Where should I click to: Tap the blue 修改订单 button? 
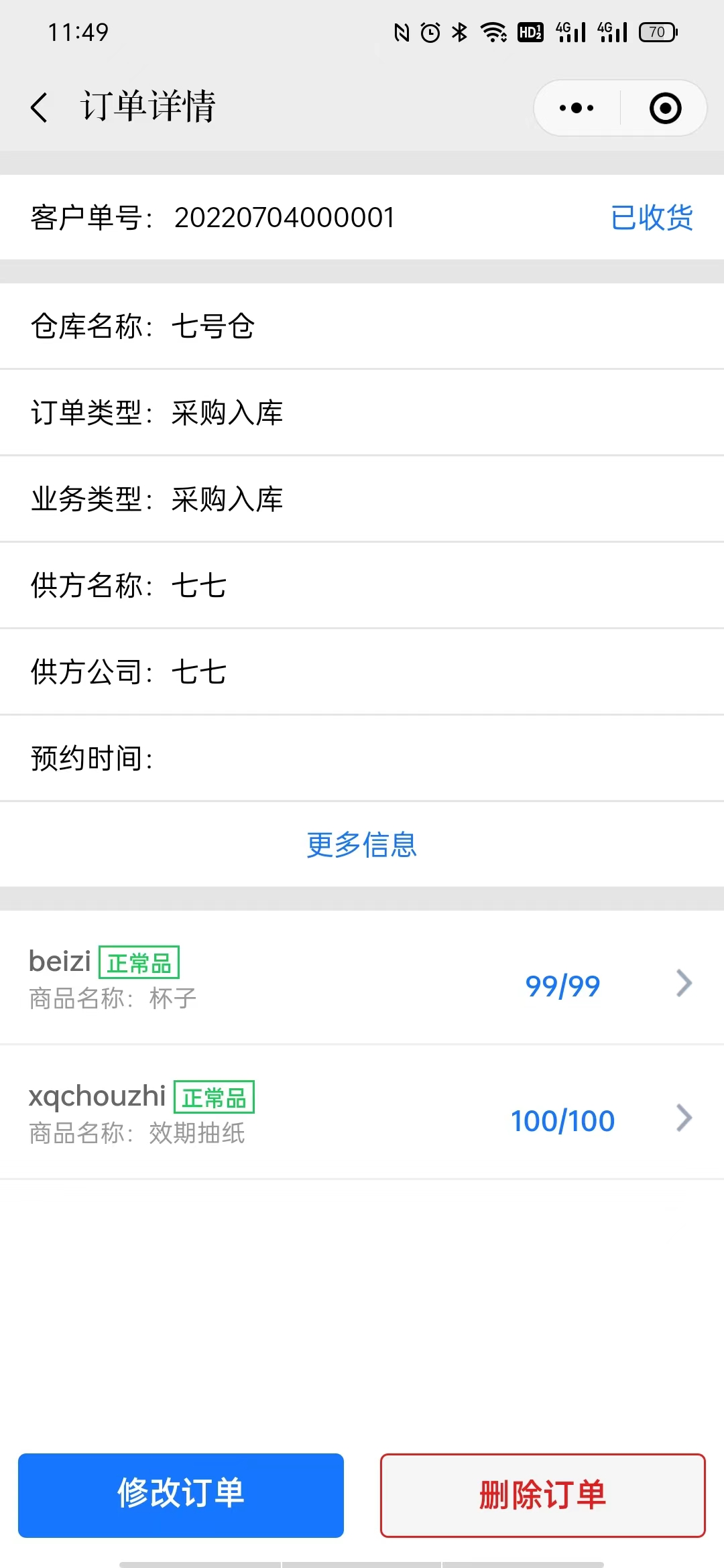tap(181, 1495)
